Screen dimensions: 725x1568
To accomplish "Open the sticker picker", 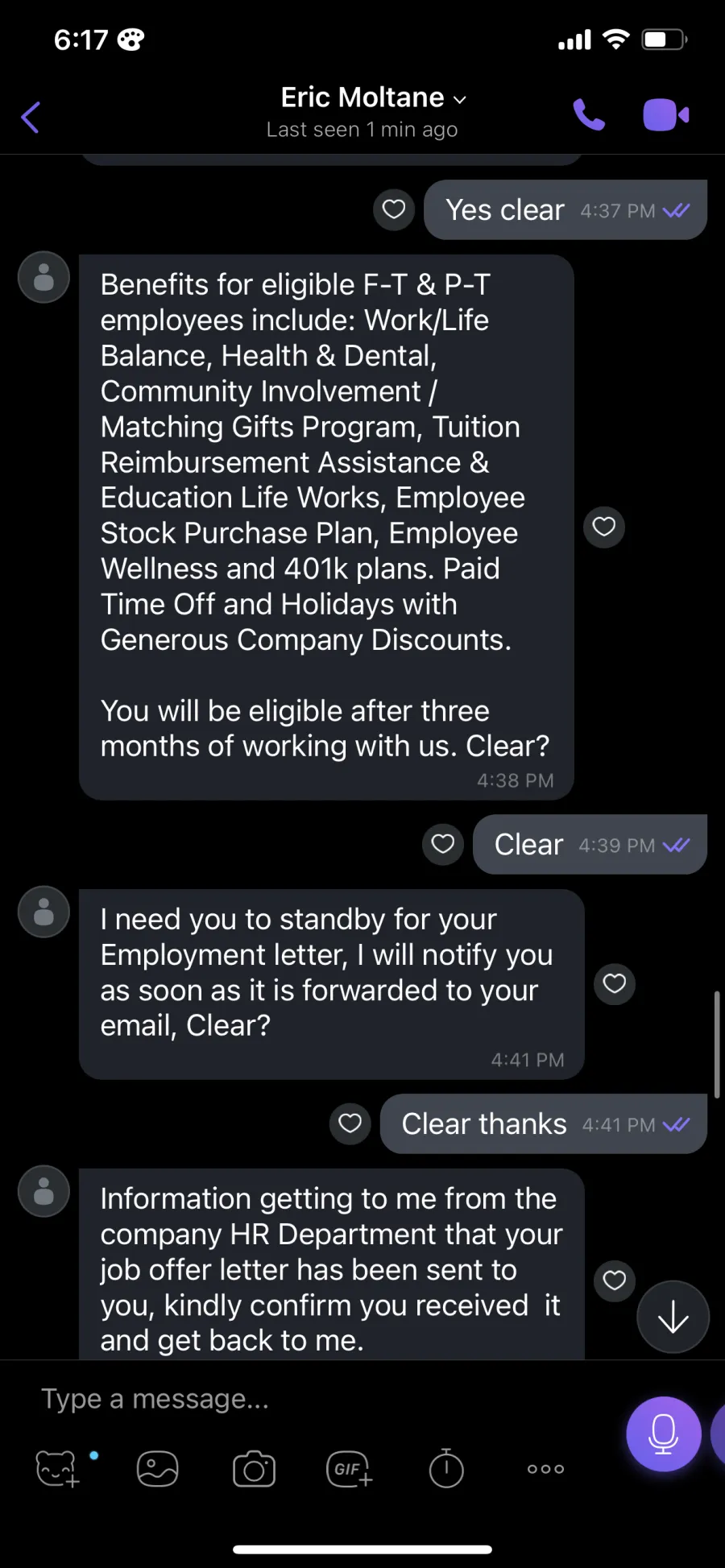I will (x=58, y=1469).
